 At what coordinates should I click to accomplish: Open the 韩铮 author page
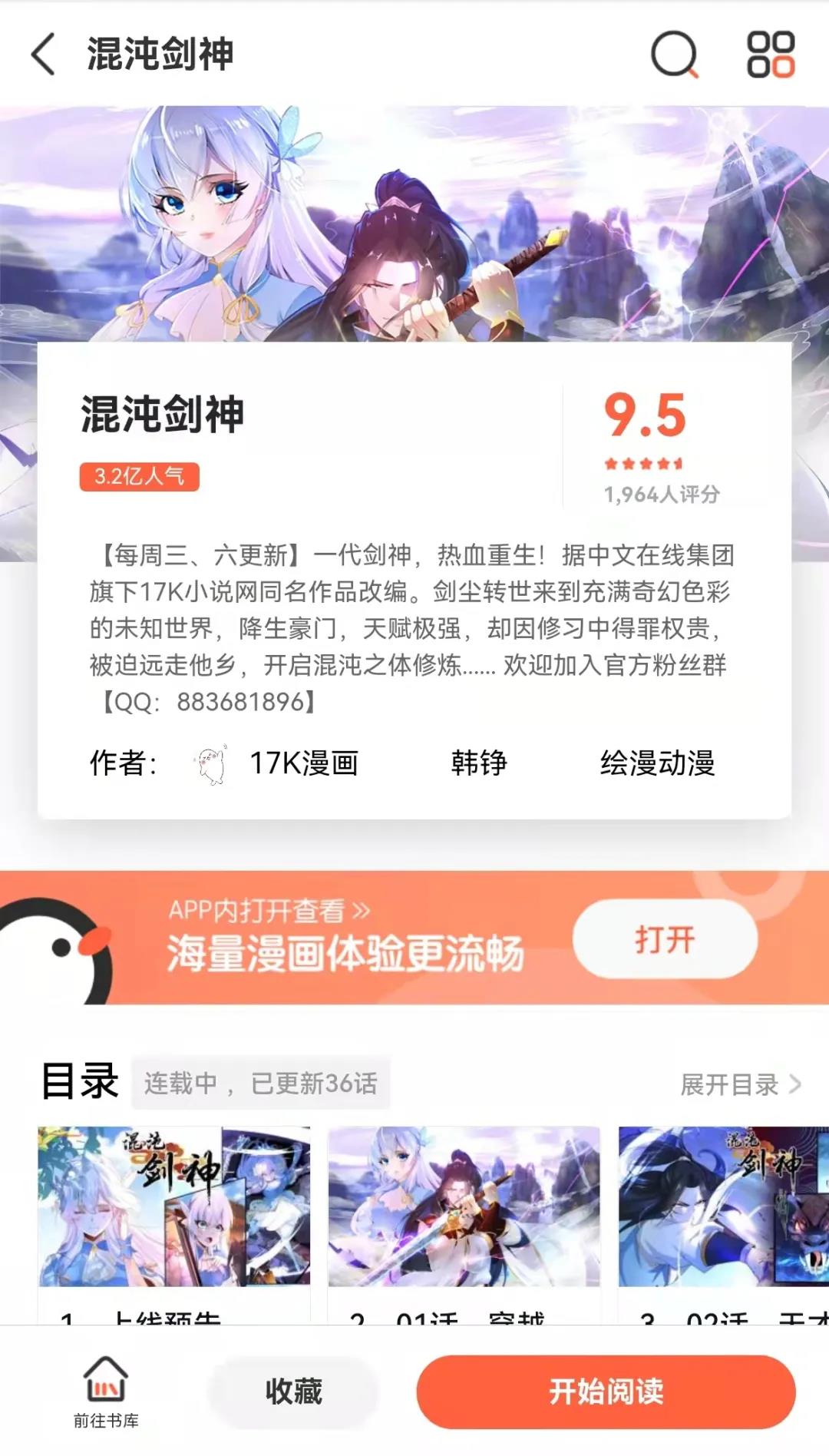pos(479,763)
